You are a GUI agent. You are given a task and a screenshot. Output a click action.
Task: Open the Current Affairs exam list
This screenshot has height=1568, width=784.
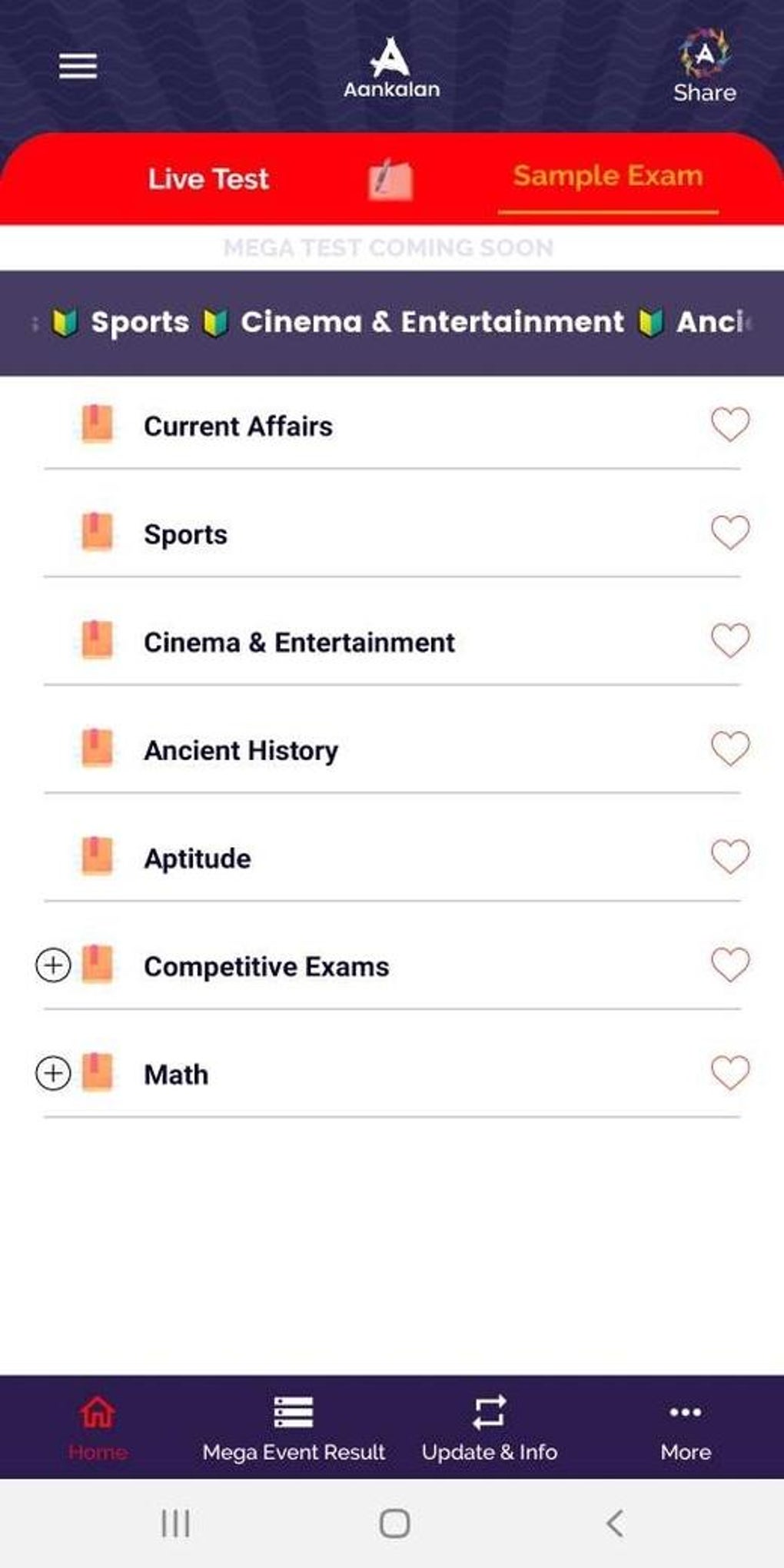point(238,425)
